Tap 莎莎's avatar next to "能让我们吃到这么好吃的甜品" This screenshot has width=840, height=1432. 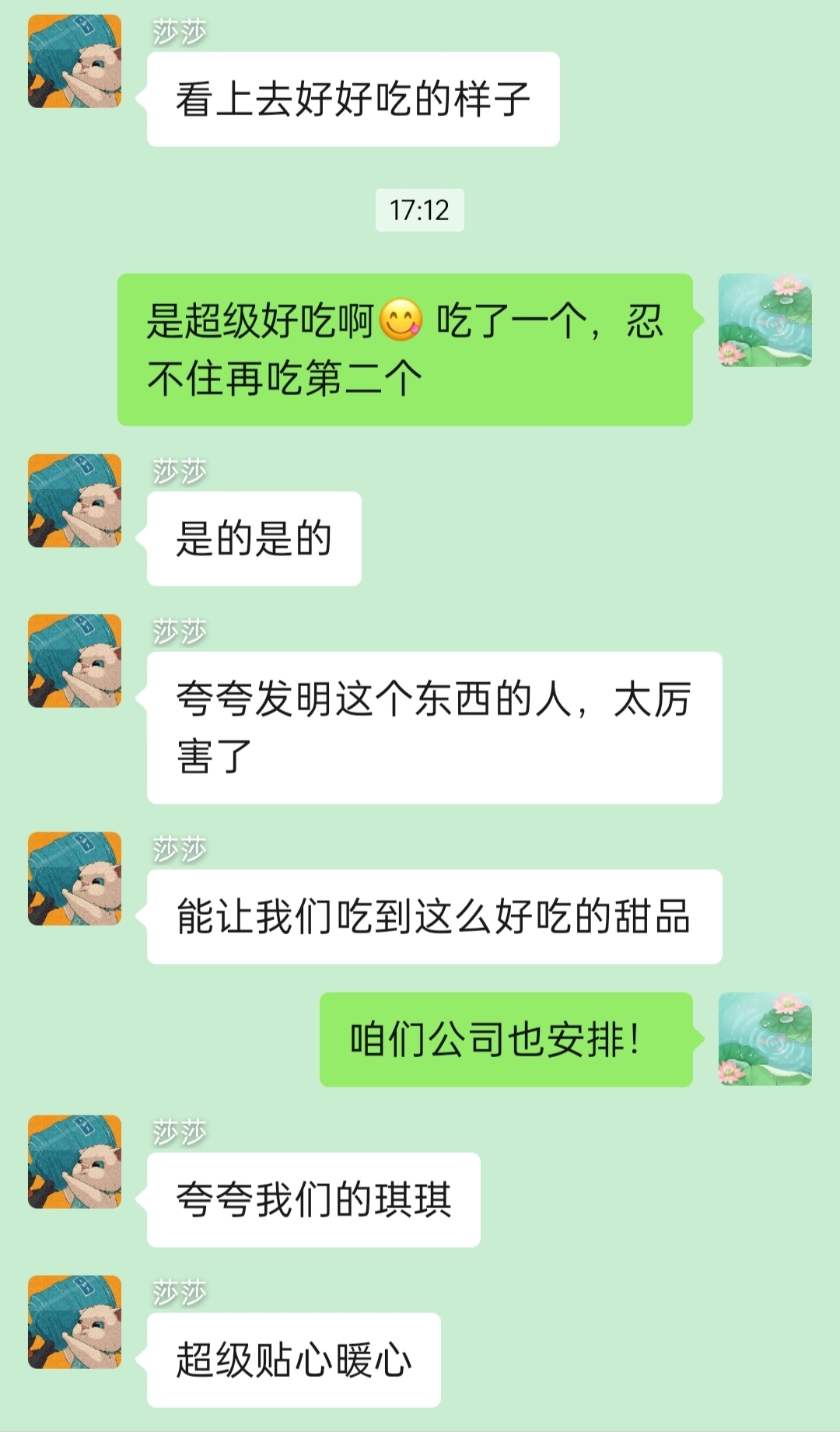[75, 878]
